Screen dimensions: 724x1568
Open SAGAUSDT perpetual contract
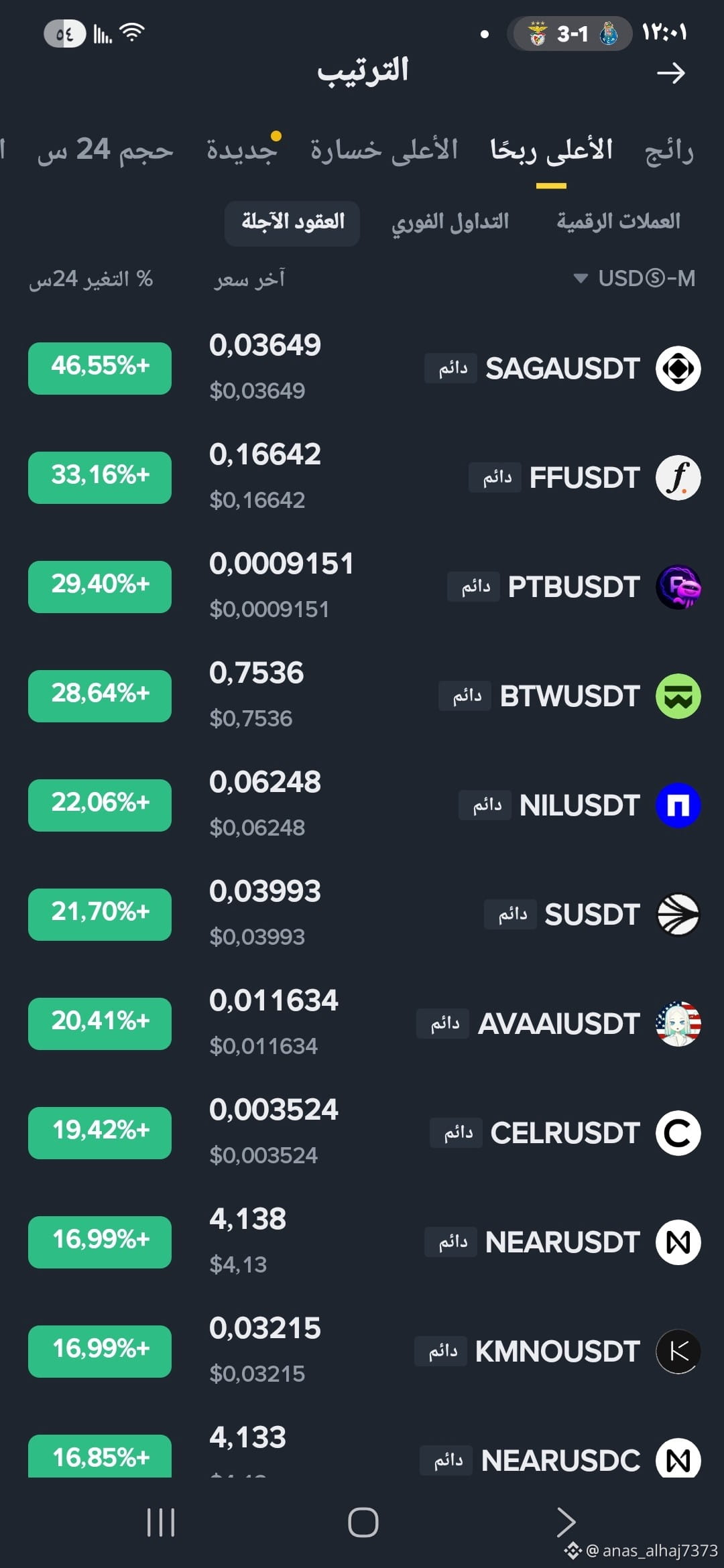(362, 368)
